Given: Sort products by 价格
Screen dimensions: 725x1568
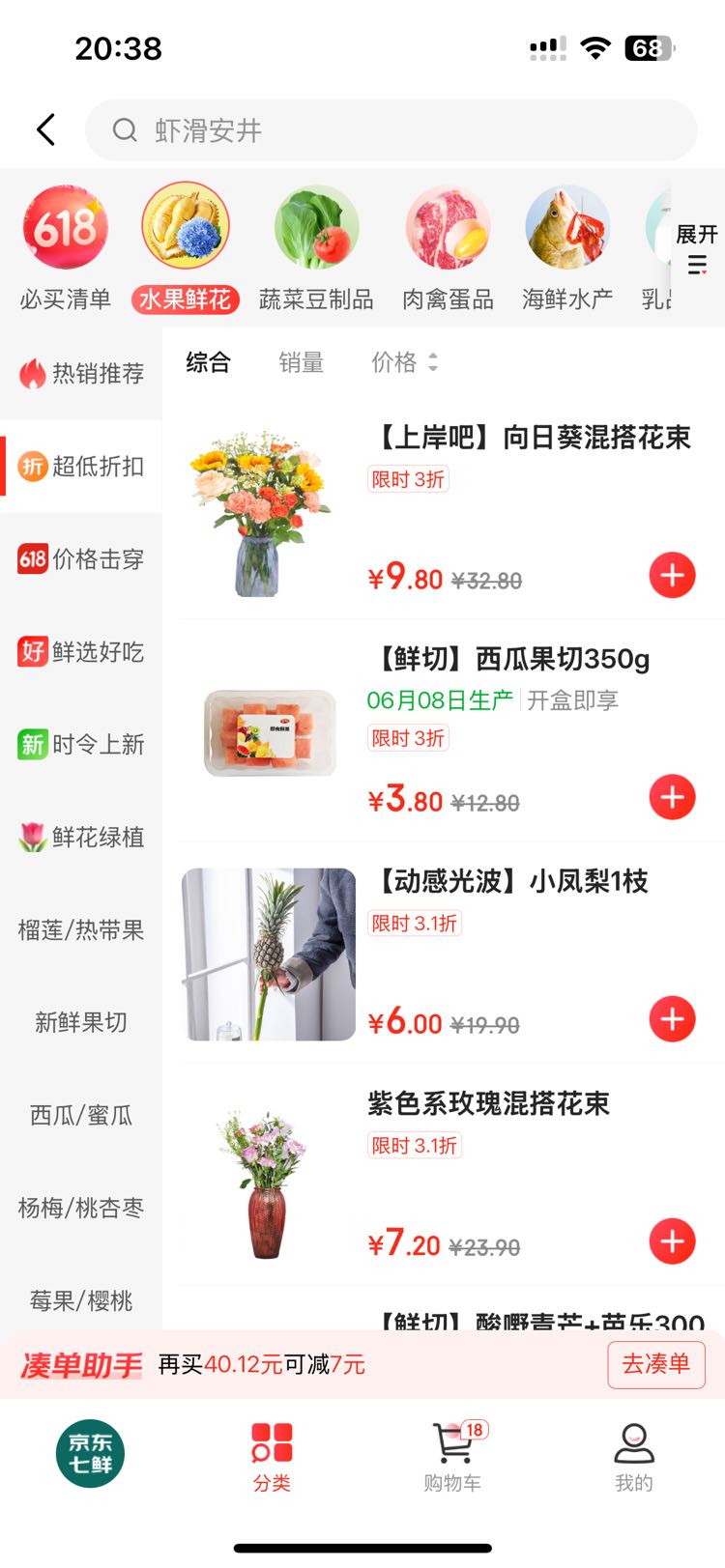Looking at the screenshot, I should coord(405,362).
